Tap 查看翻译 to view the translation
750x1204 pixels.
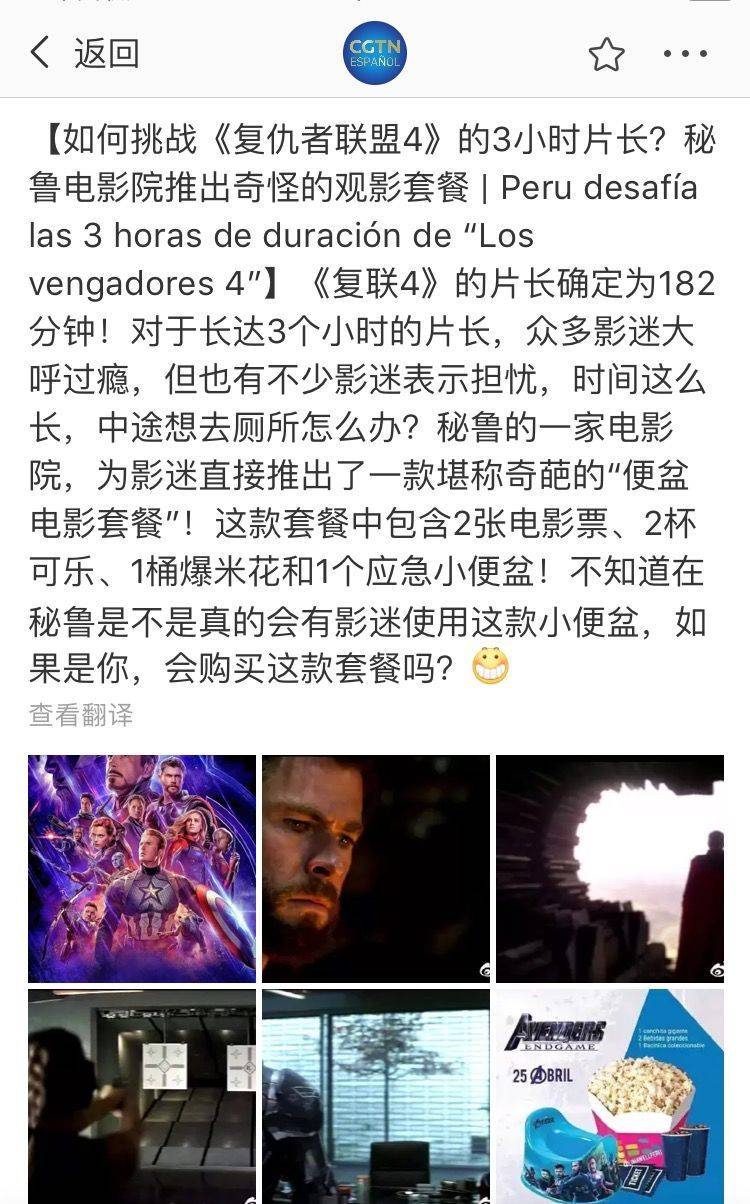coord(80,714)
